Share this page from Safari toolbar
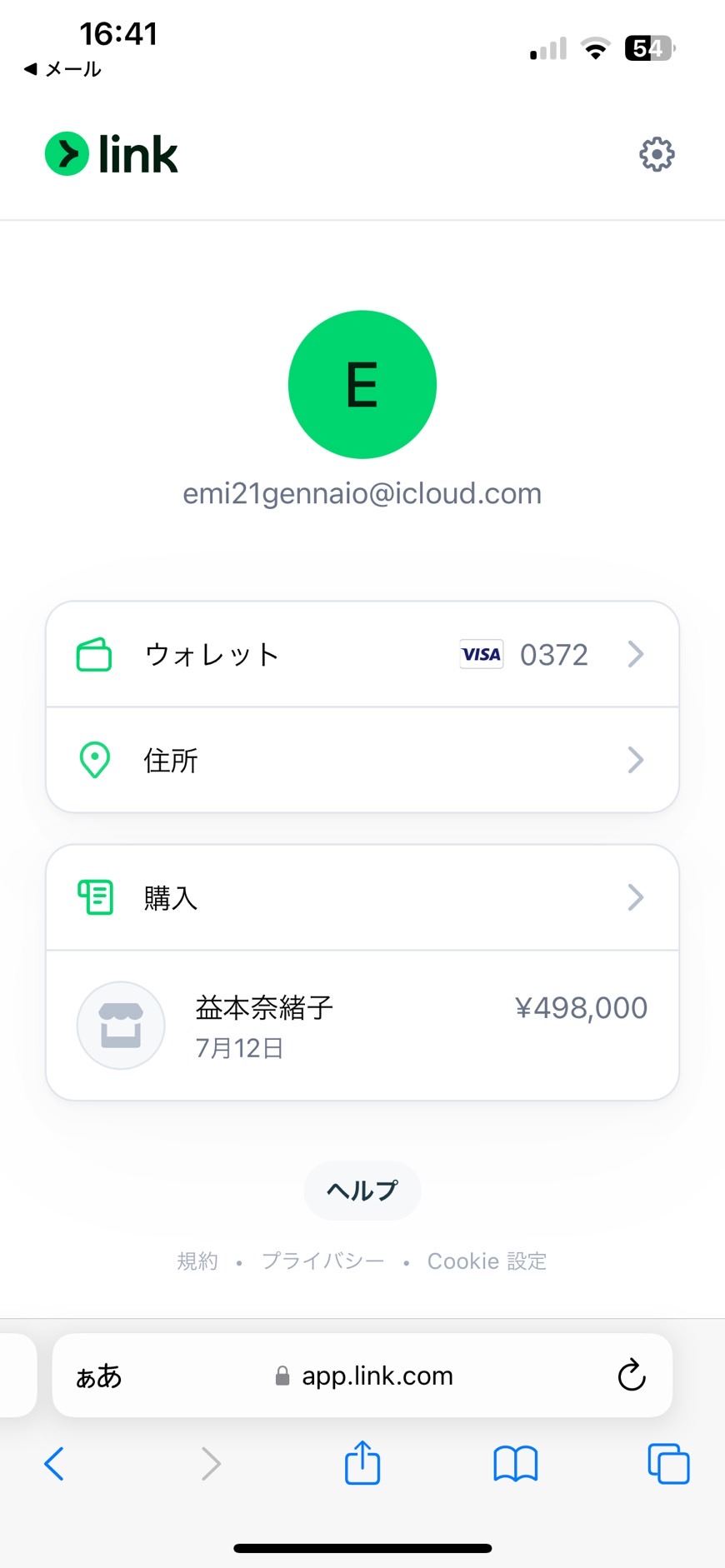Viewport: 725px width, 1568px height. 362,1462
